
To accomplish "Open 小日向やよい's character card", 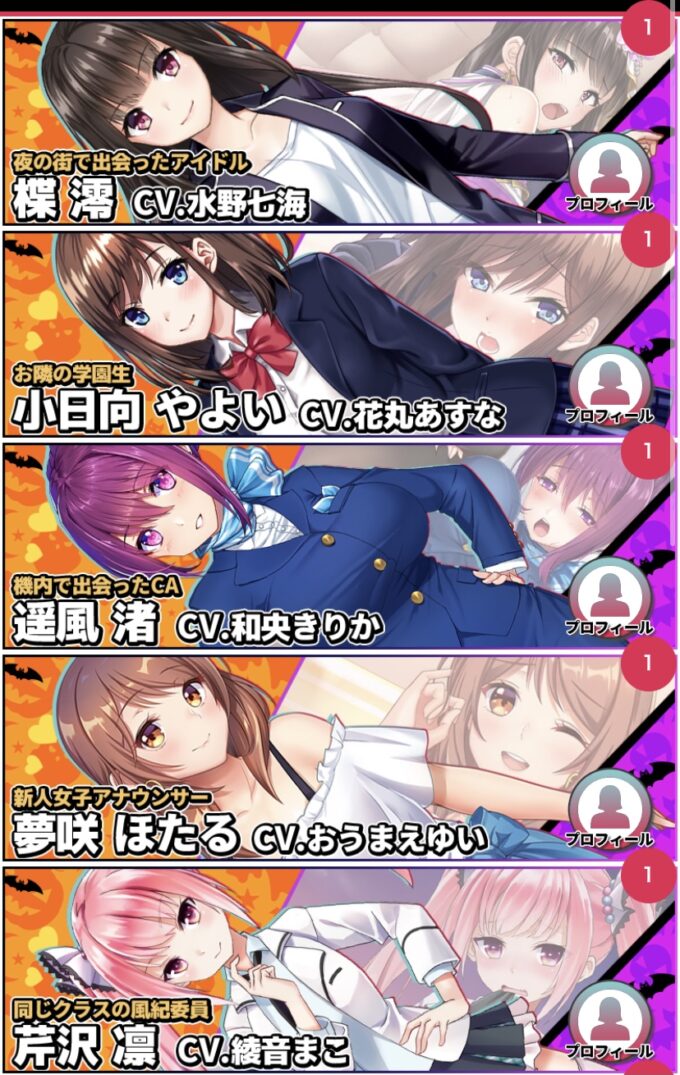I will (x=300, y=335).
